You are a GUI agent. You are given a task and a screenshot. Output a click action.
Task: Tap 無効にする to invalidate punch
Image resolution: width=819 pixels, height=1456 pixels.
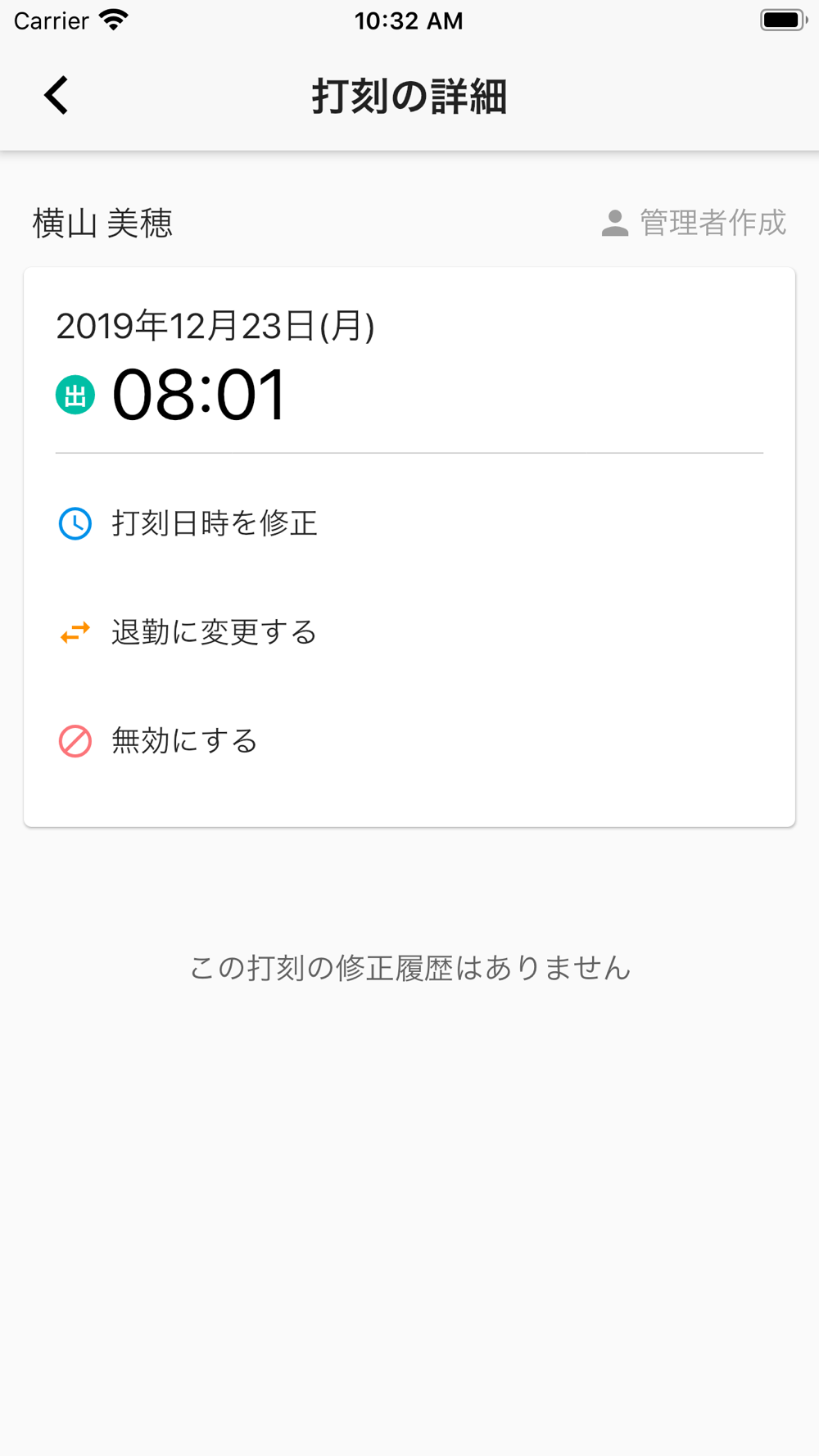click(x=409, y=741)
